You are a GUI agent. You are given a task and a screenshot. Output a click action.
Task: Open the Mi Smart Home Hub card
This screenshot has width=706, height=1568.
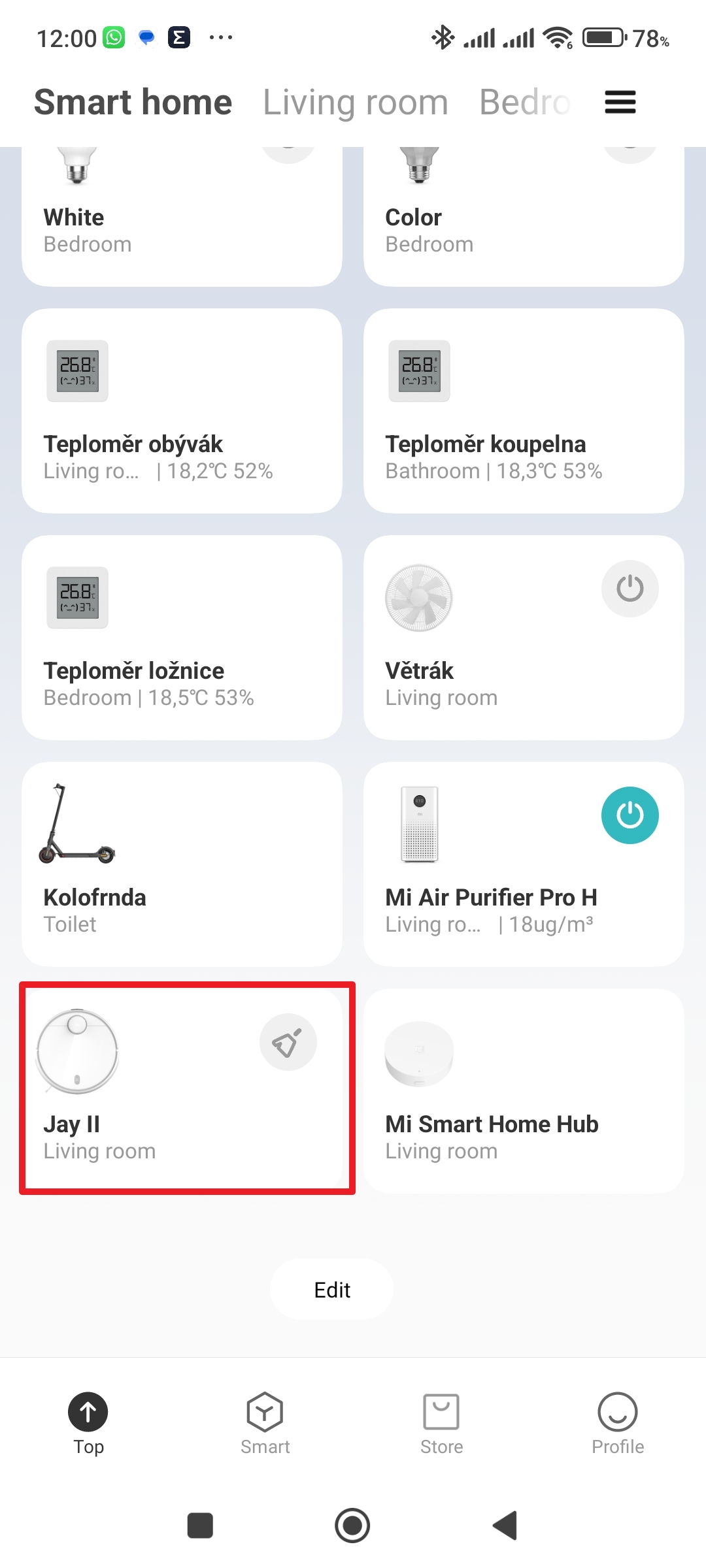tap(523, 1091)
